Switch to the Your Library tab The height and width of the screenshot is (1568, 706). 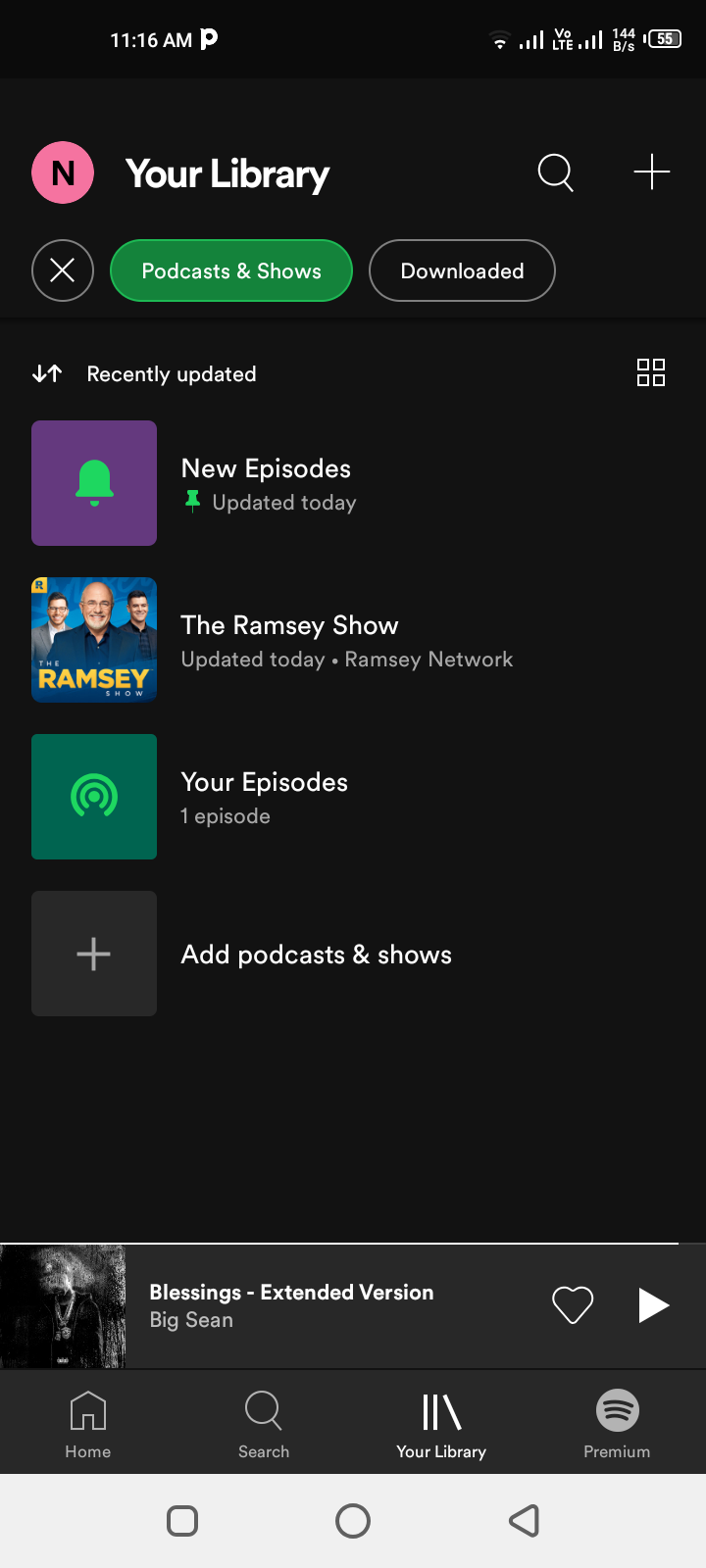pos(441,1421)
